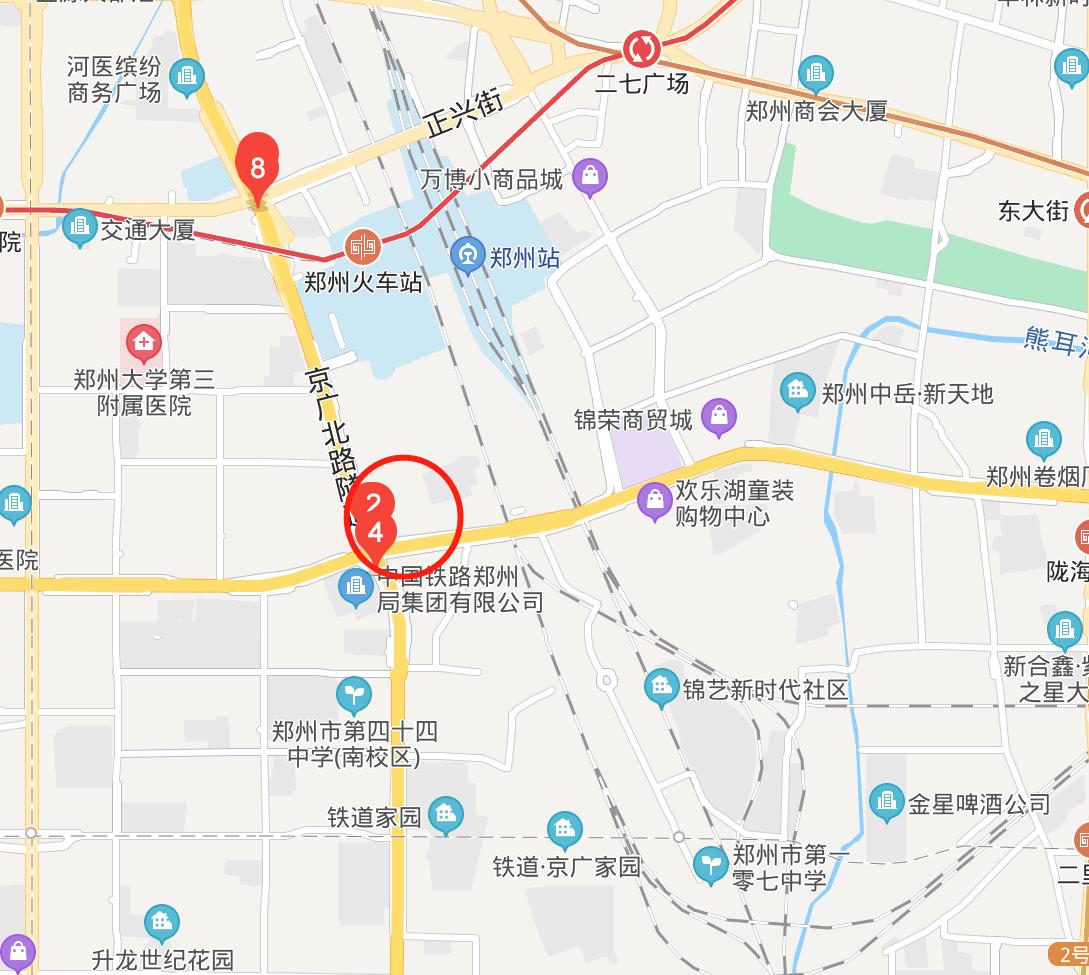Image resolution: width=1089 pixels, height=975 pixels.
Task: Tap the 河医缤纷商务广场 building icon
Action: [186, 77]
